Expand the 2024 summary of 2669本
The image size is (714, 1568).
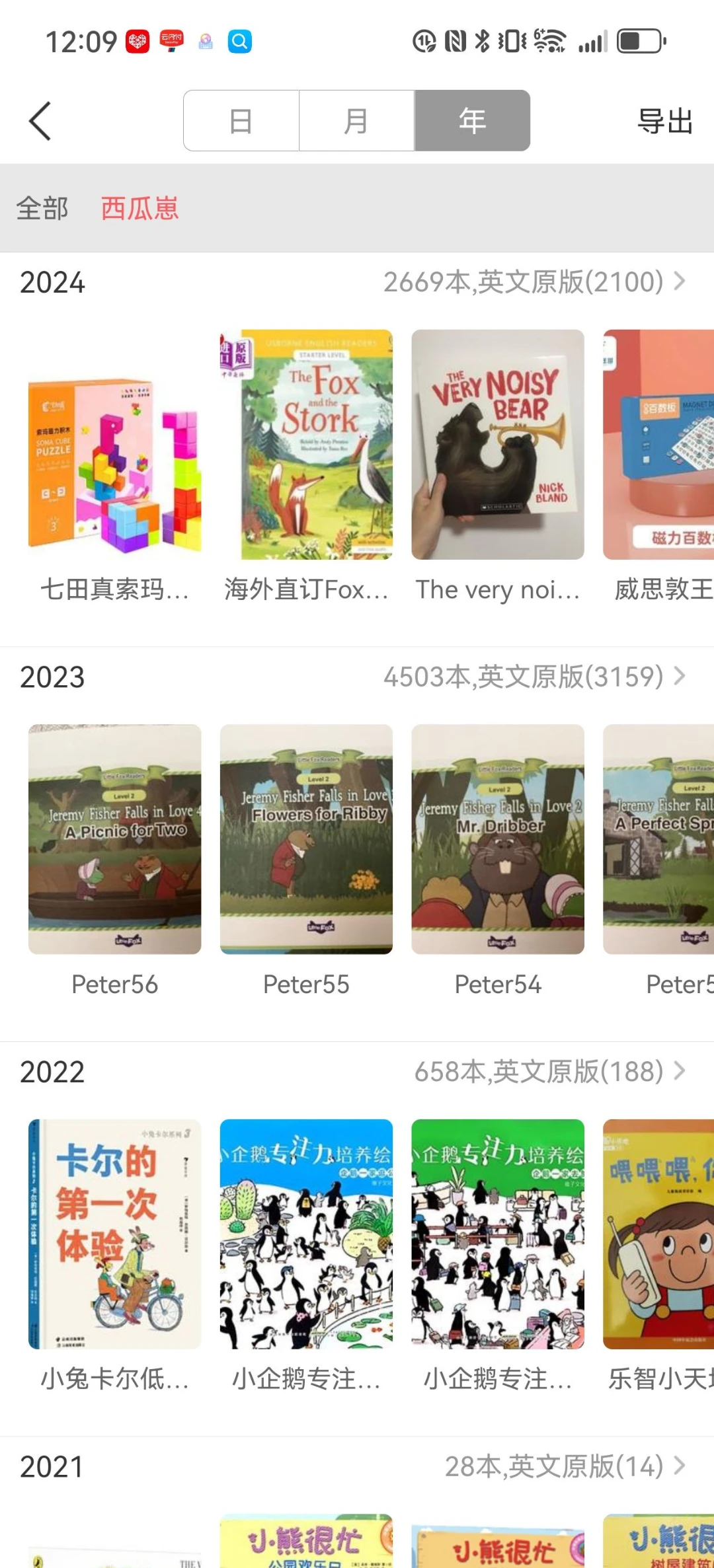[534, 282]
